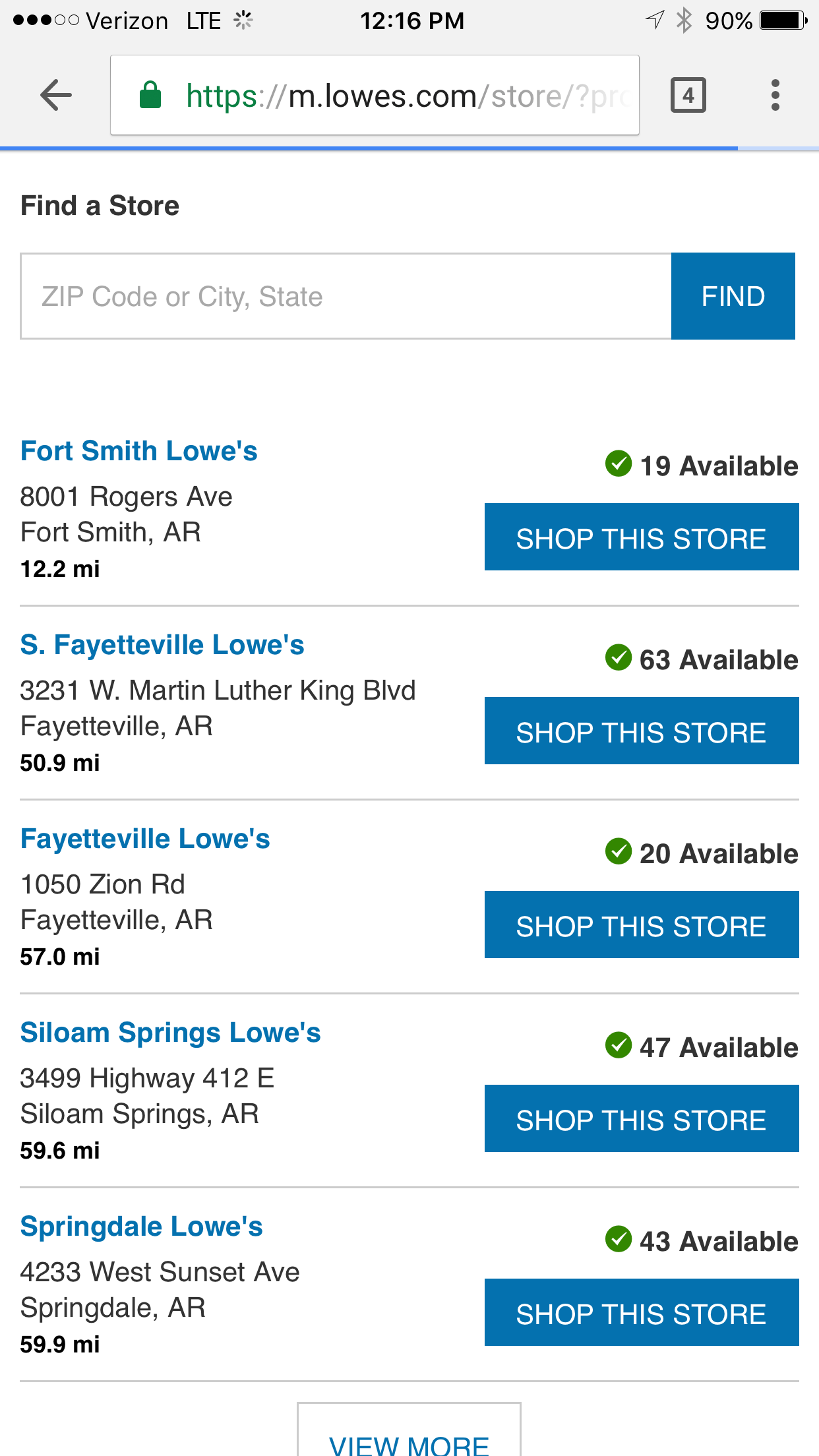This screenshot has height=1456, width=819.
Task: Open the browser overflow menu
Action: [775, 96]
